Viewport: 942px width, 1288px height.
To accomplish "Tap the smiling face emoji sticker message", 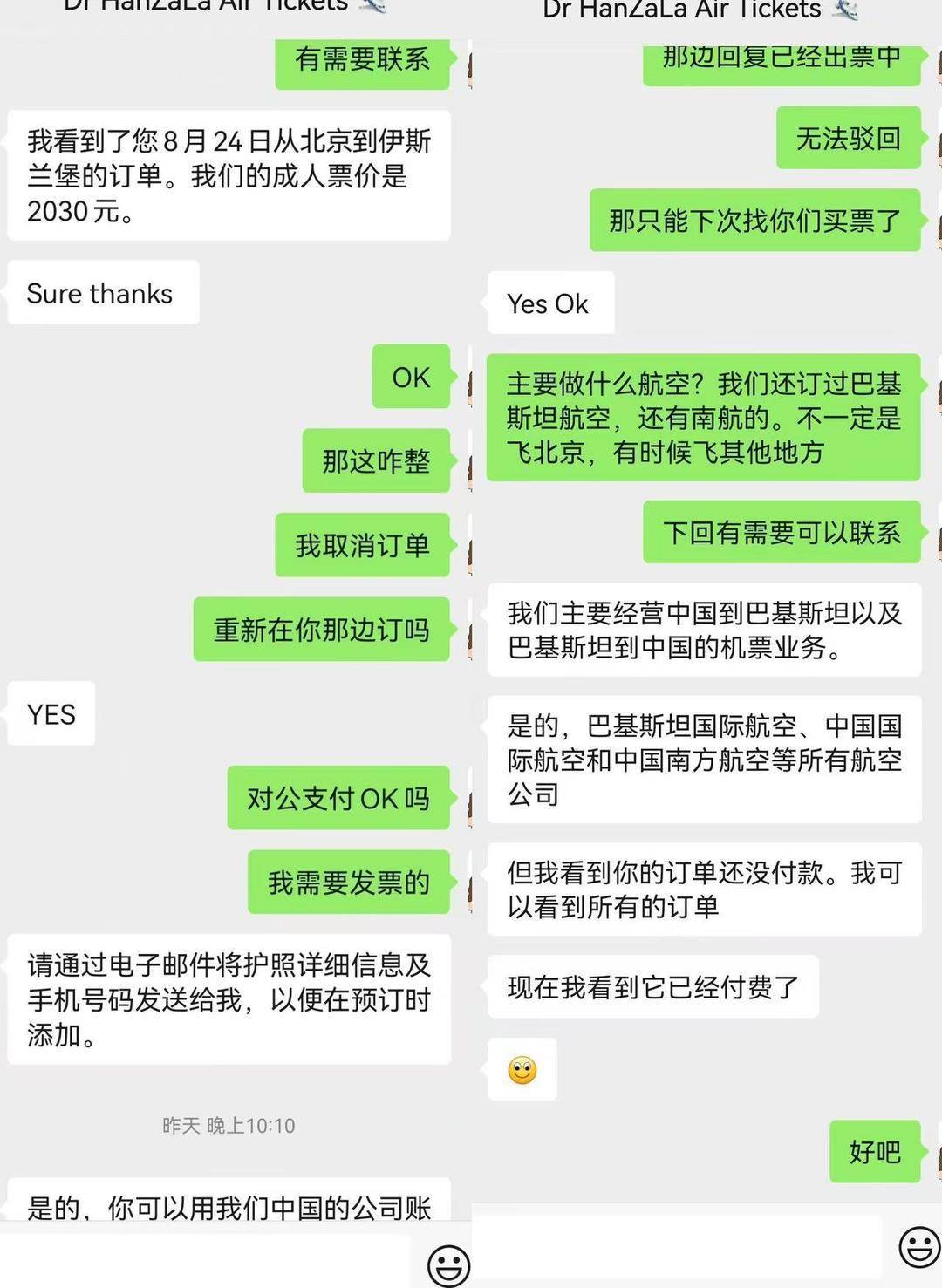I will click(x=521, y=1069).
